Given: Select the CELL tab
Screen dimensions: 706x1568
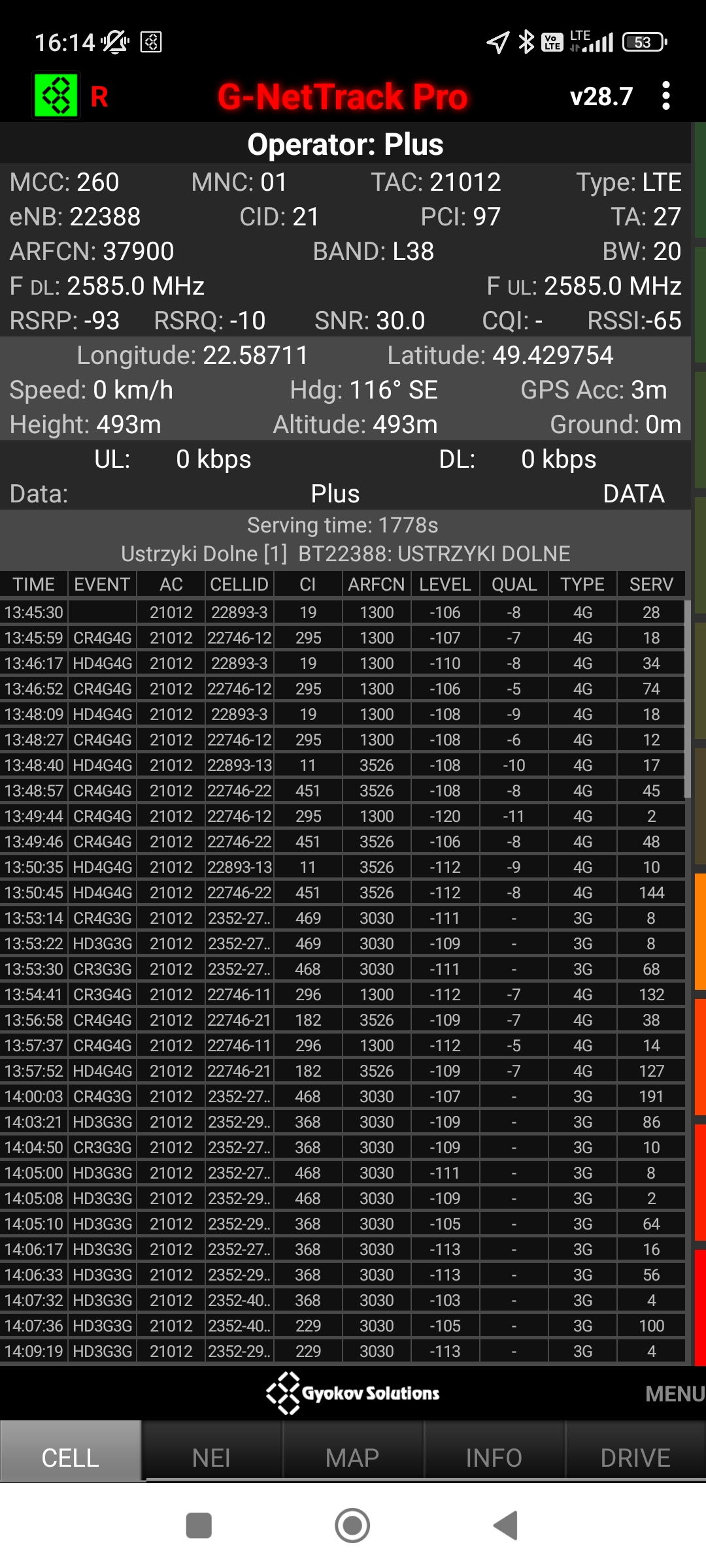Looking at the screenshot, I should pos(71,1458).
